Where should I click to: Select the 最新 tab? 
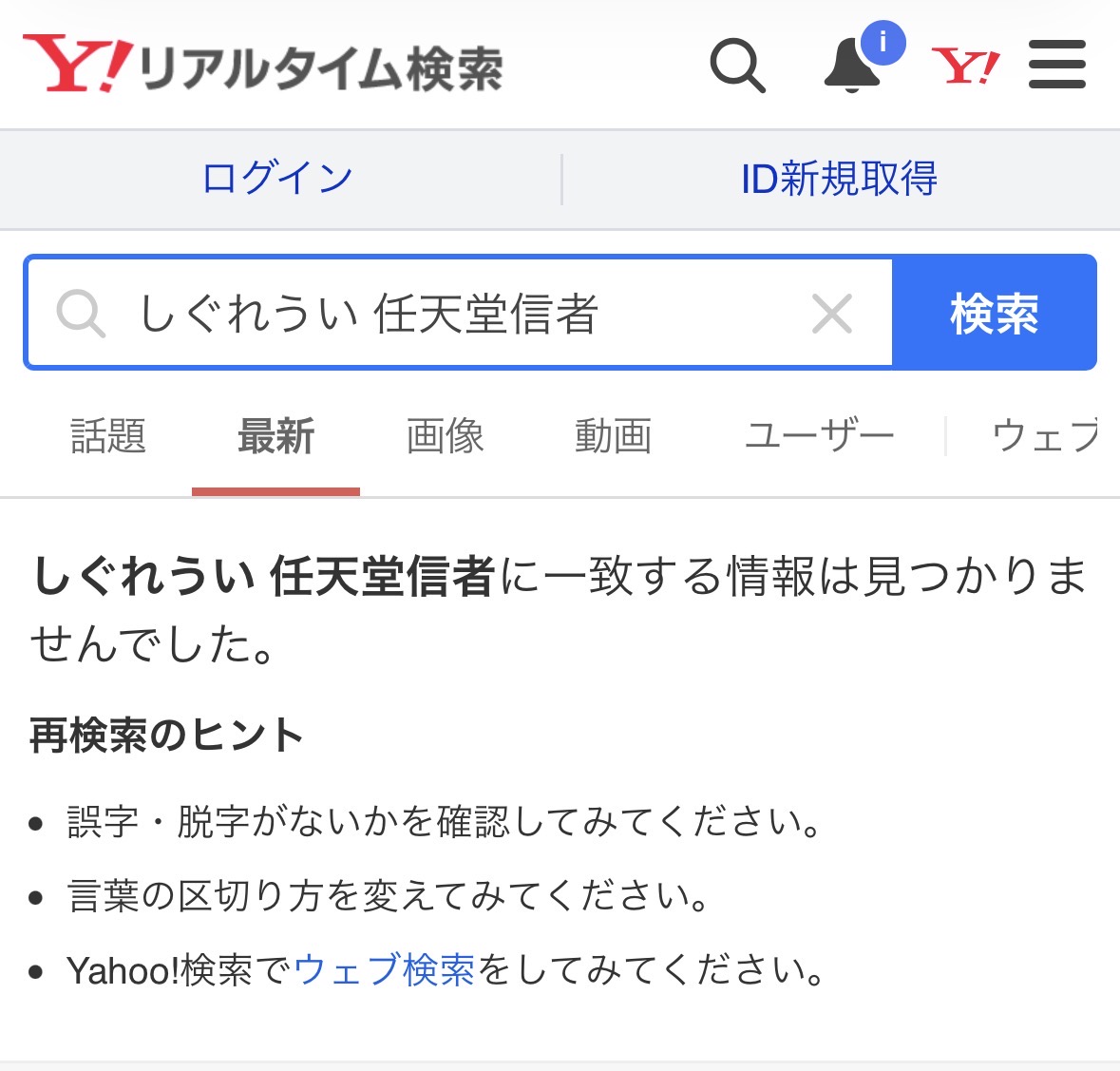pyautogui.click(x=275, y=436)
